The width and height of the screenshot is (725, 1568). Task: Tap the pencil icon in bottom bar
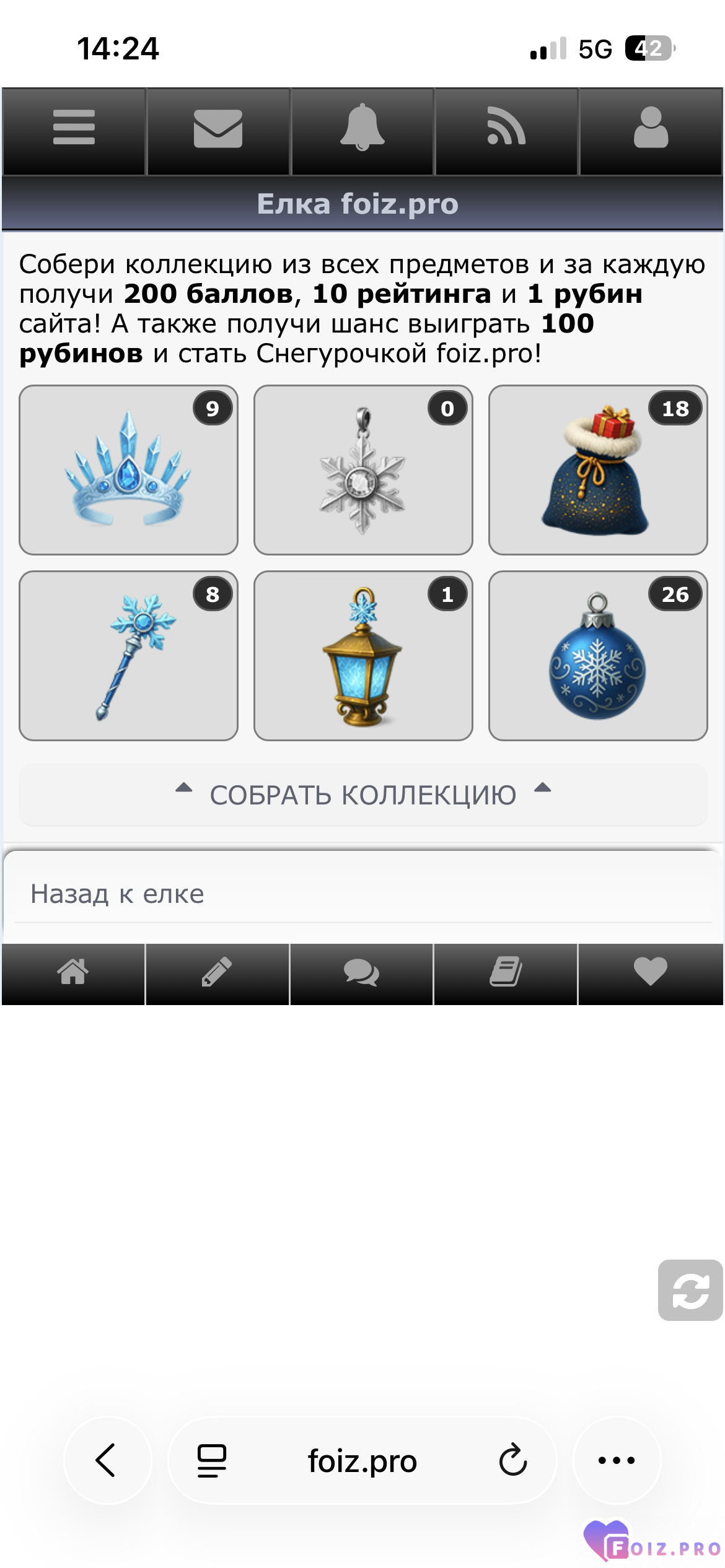(x=217, y=972)
